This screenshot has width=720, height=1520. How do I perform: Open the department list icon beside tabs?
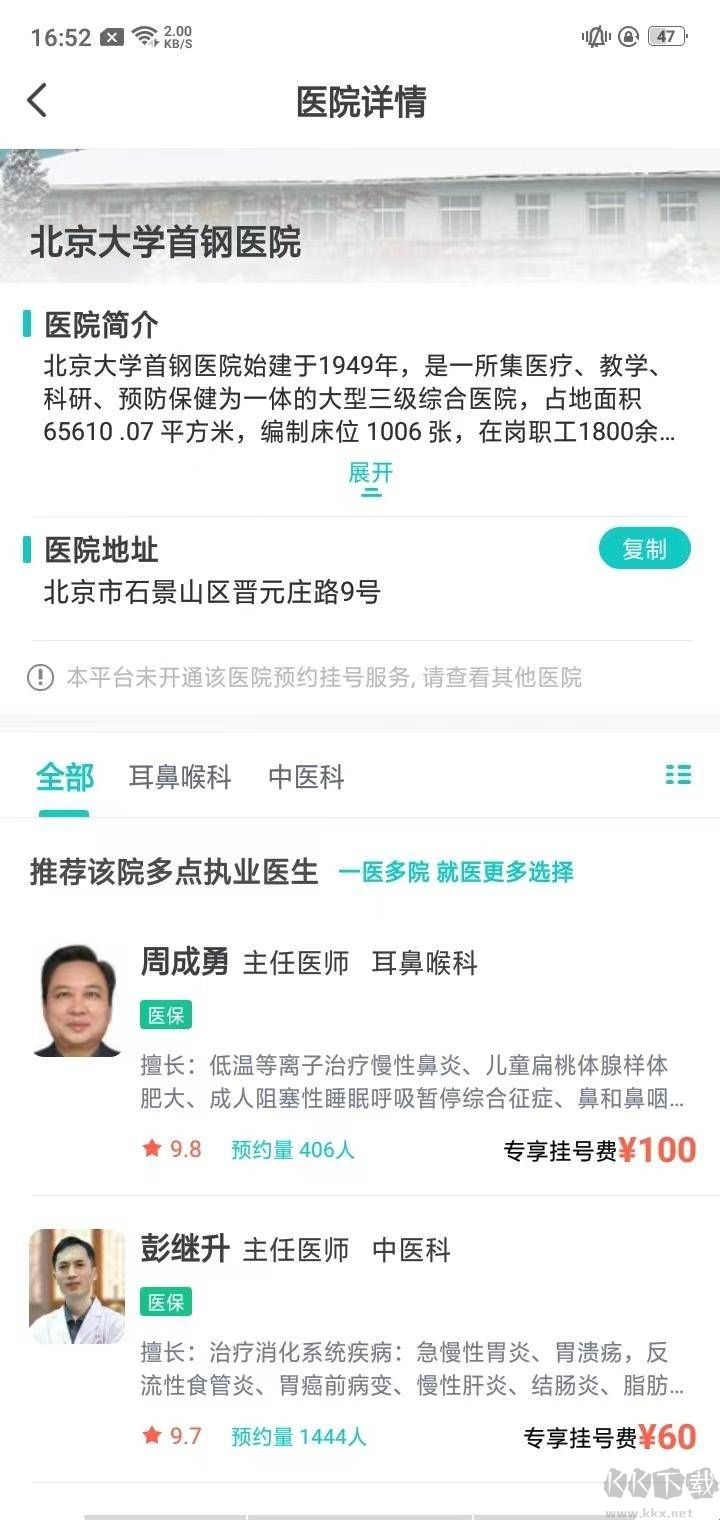(x=678, y=775)
